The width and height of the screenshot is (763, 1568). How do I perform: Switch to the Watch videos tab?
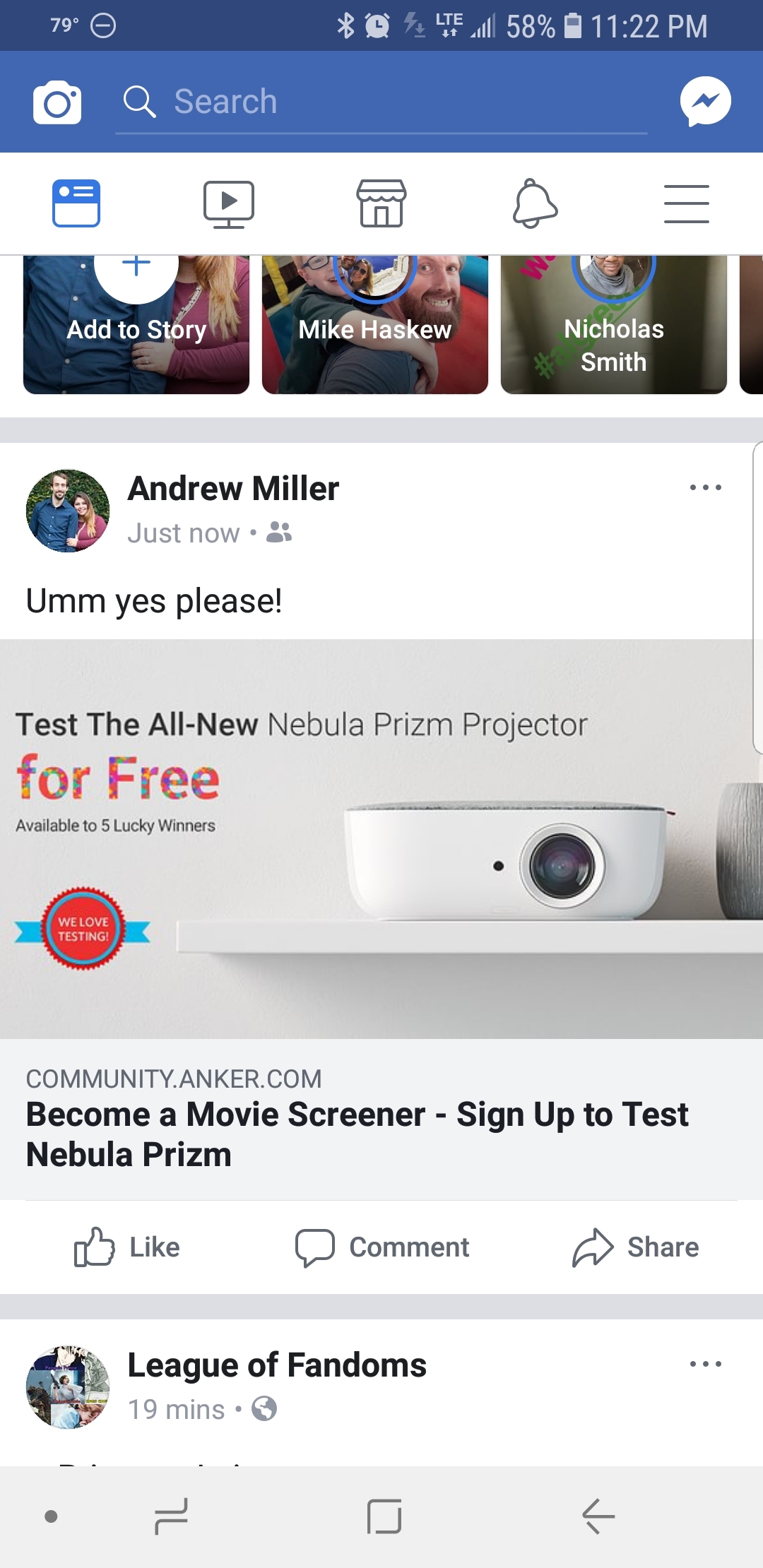pos(229,204)
